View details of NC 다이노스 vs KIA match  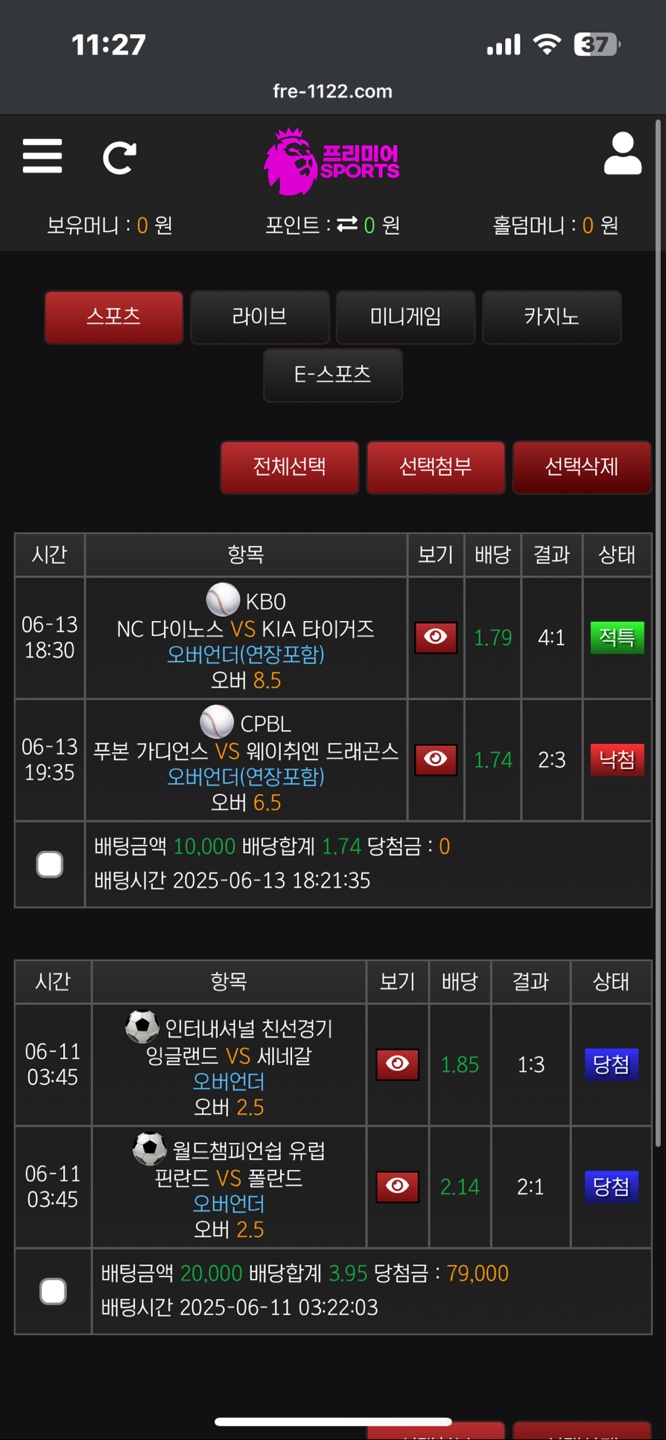pyautogui.click(x=435, y=638)
